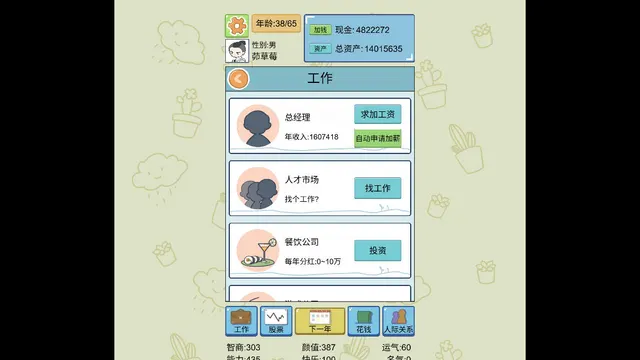Viewport: 640px width, 360px height.
Task: Open the settings gear icon
Action: pyautogui.click(x=237, y=26)
